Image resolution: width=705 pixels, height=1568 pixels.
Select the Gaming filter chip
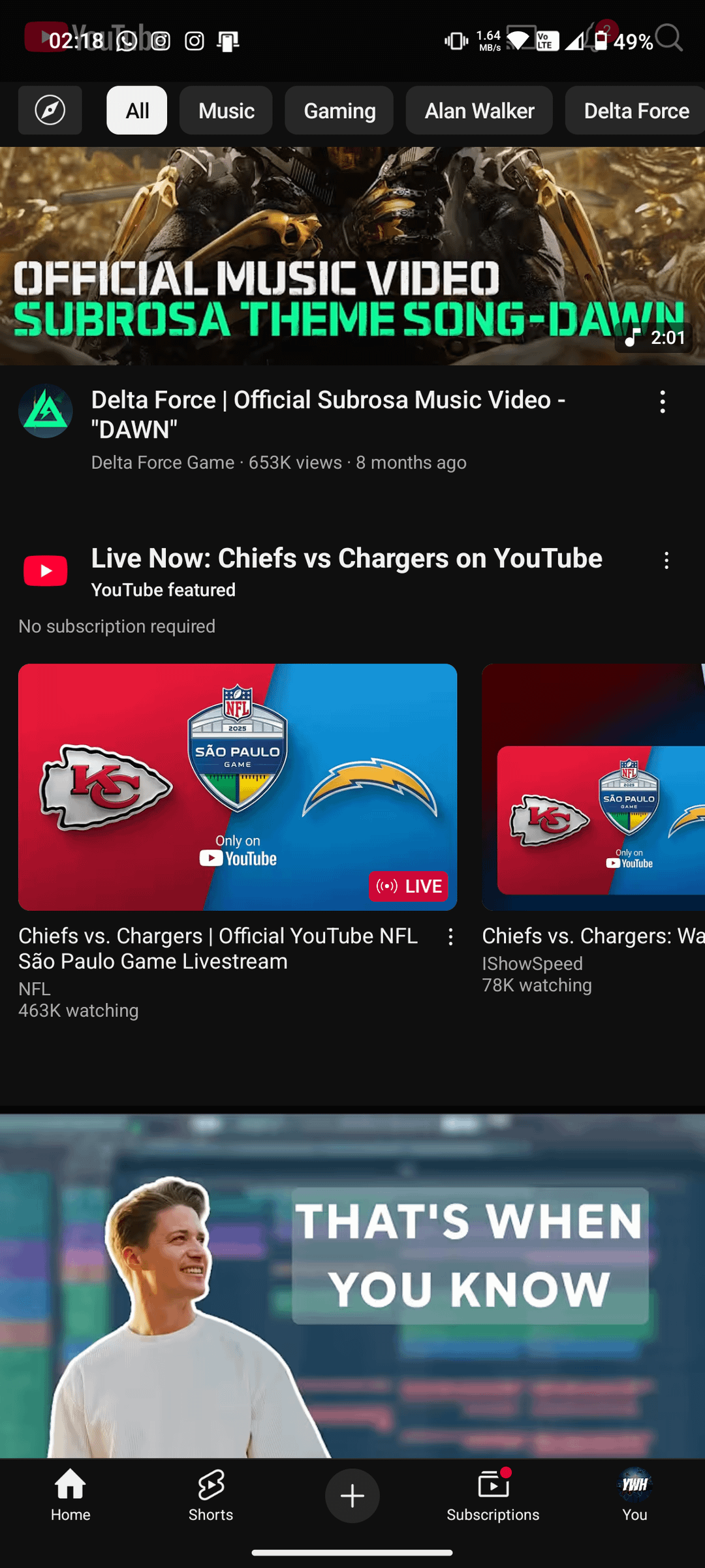[x=339, y=110]
